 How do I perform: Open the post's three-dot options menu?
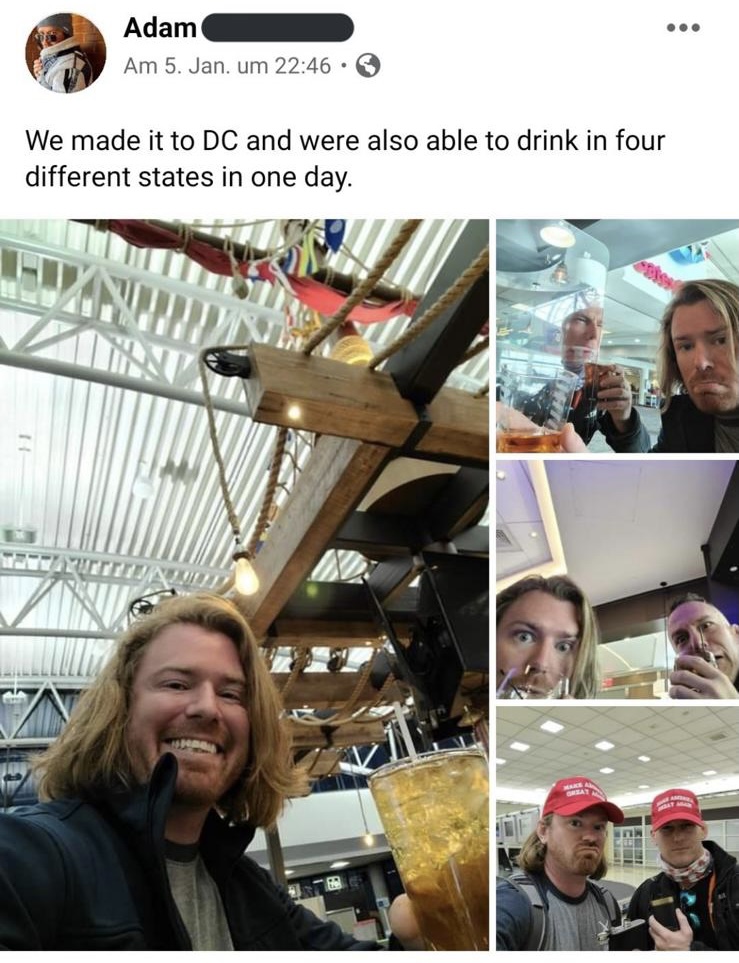(x=685, y=27)
